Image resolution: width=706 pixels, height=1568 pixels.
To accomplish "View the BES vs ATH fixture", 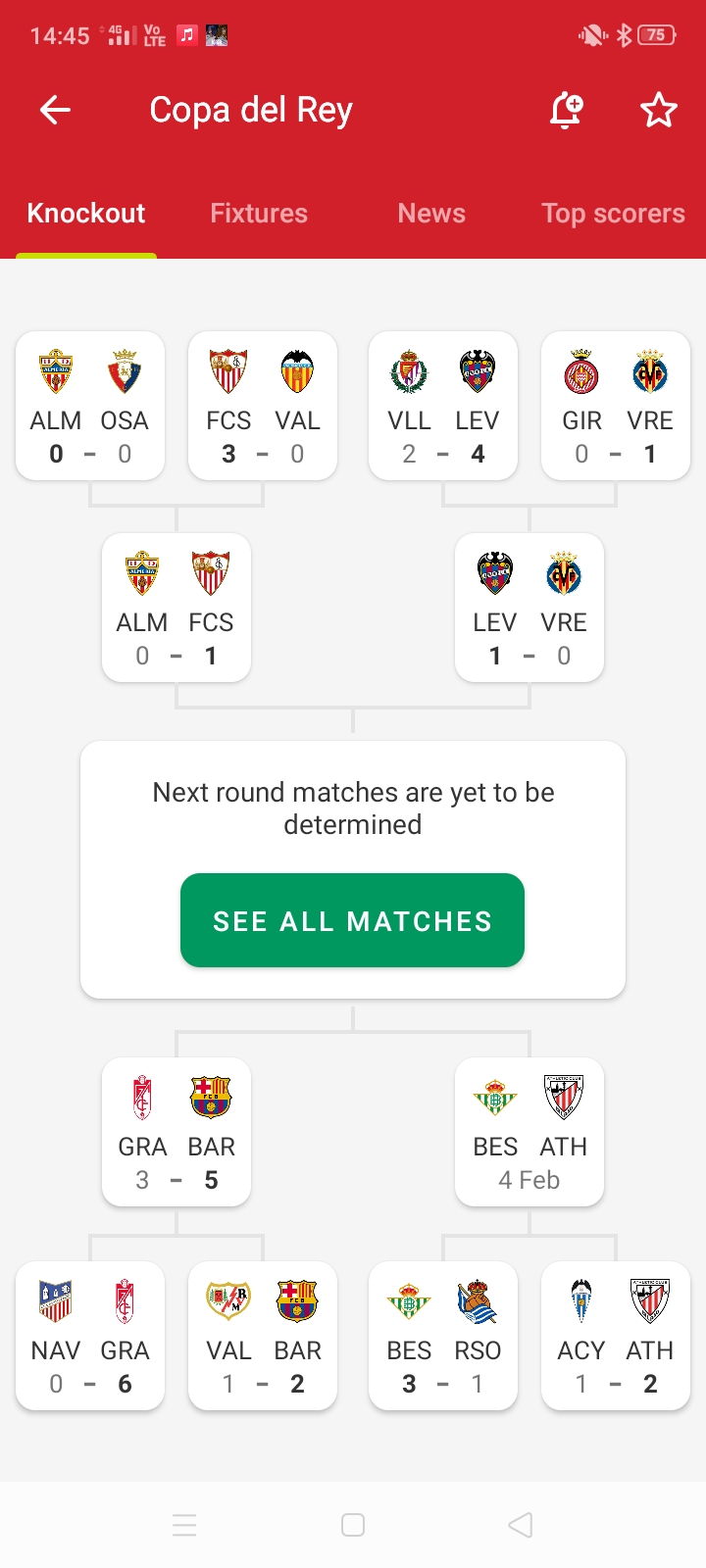I will (x=529, y=1132).
